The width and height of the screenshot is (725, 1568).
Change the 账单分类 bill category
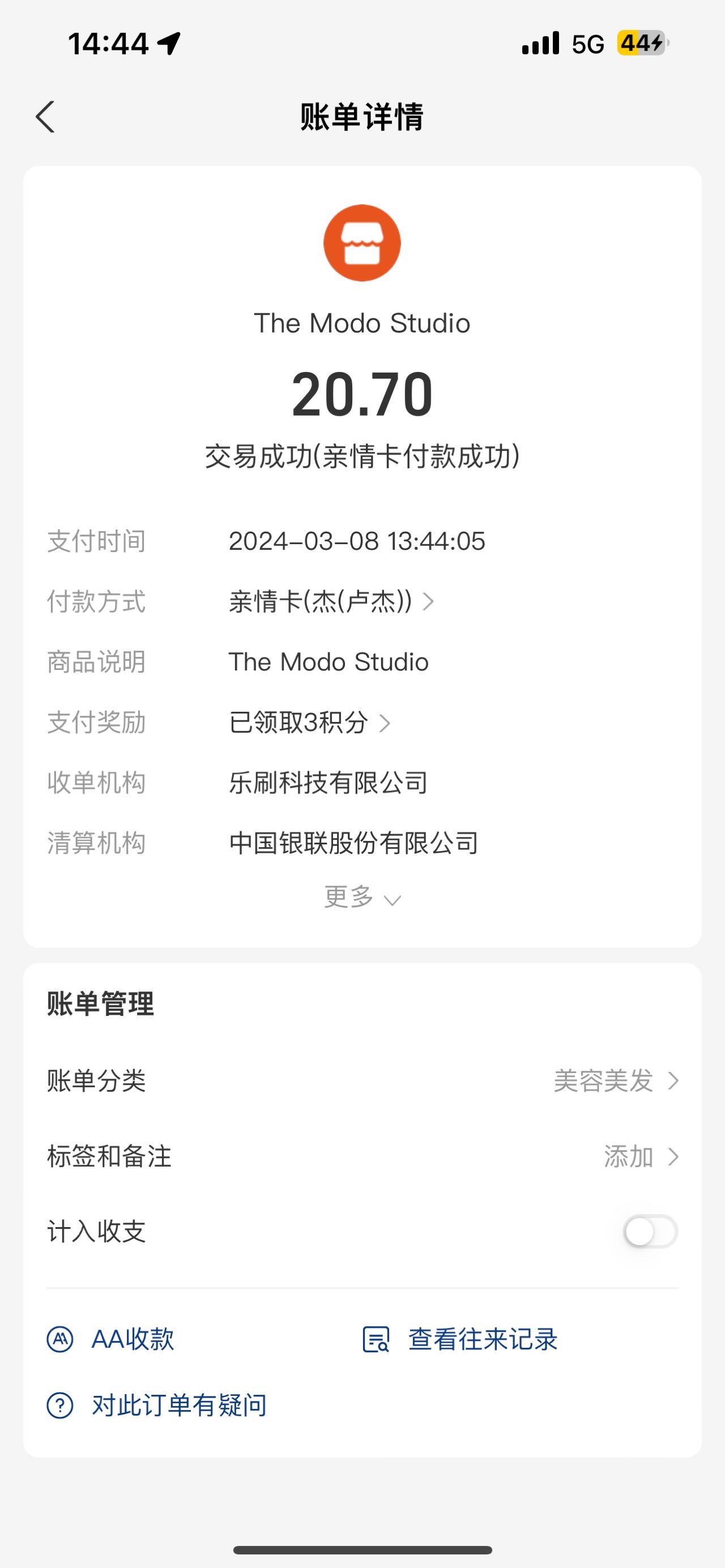[x=362, y=1081]
